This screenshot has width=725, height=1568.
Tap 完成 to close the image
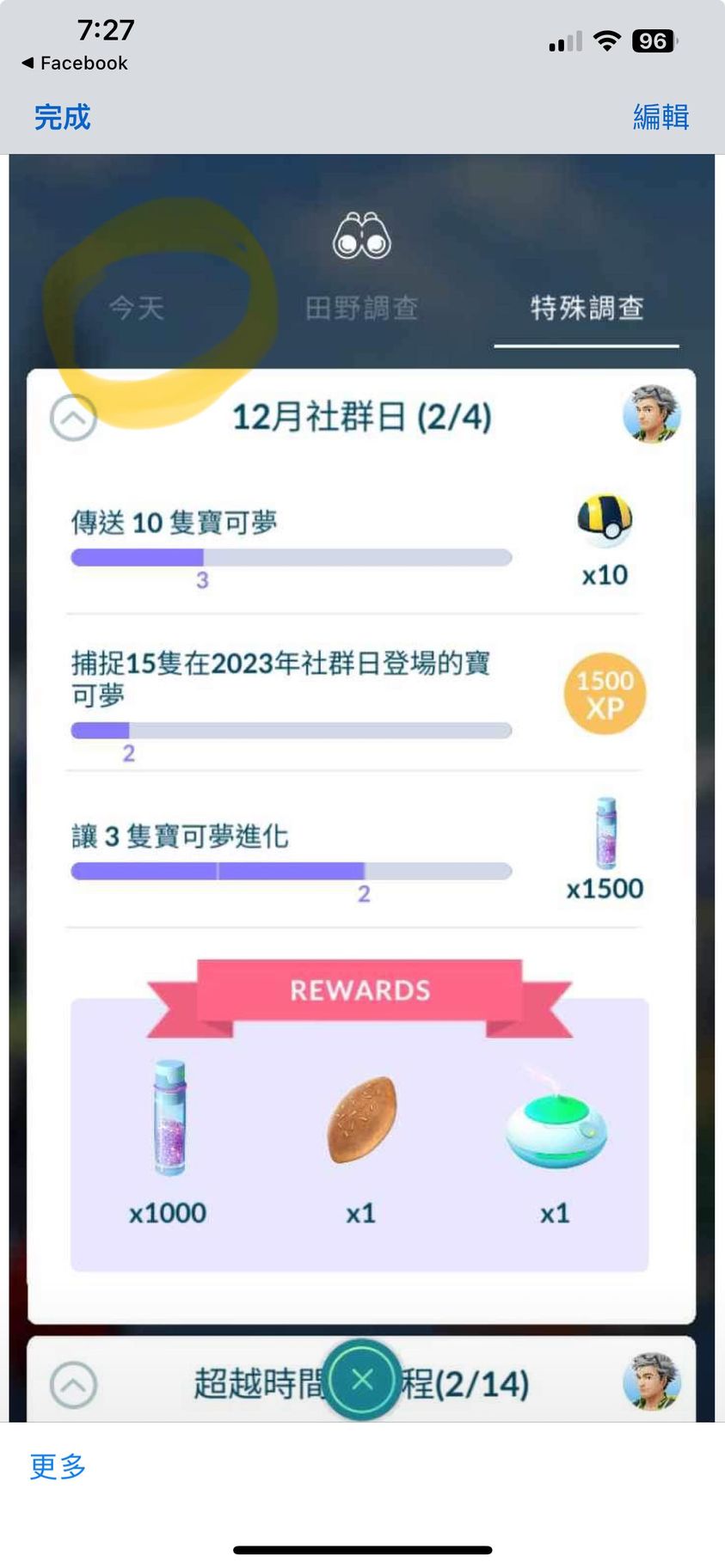pos(62,117)
